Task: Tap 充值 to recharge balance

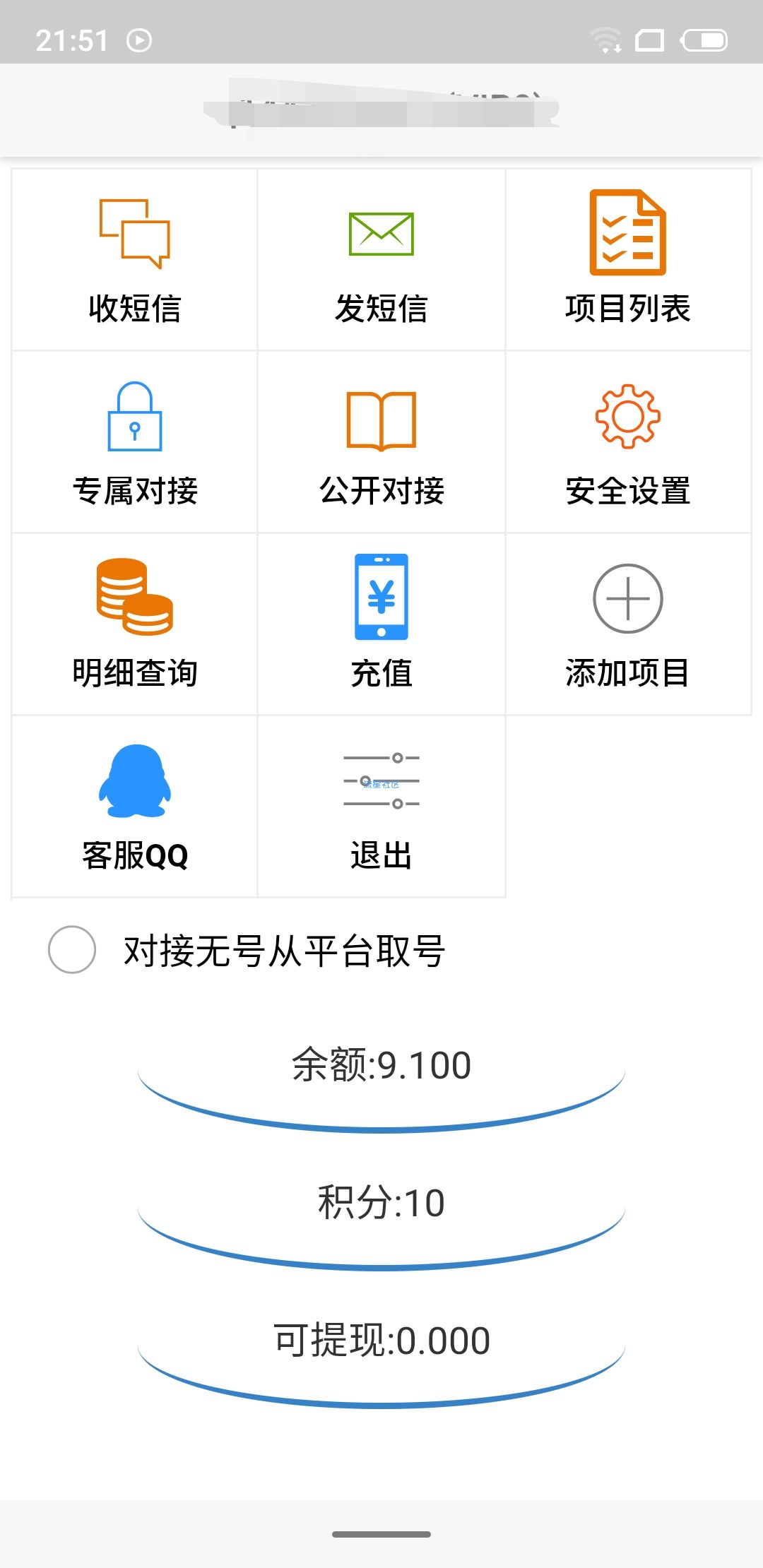Action: (x=381, y=624)
